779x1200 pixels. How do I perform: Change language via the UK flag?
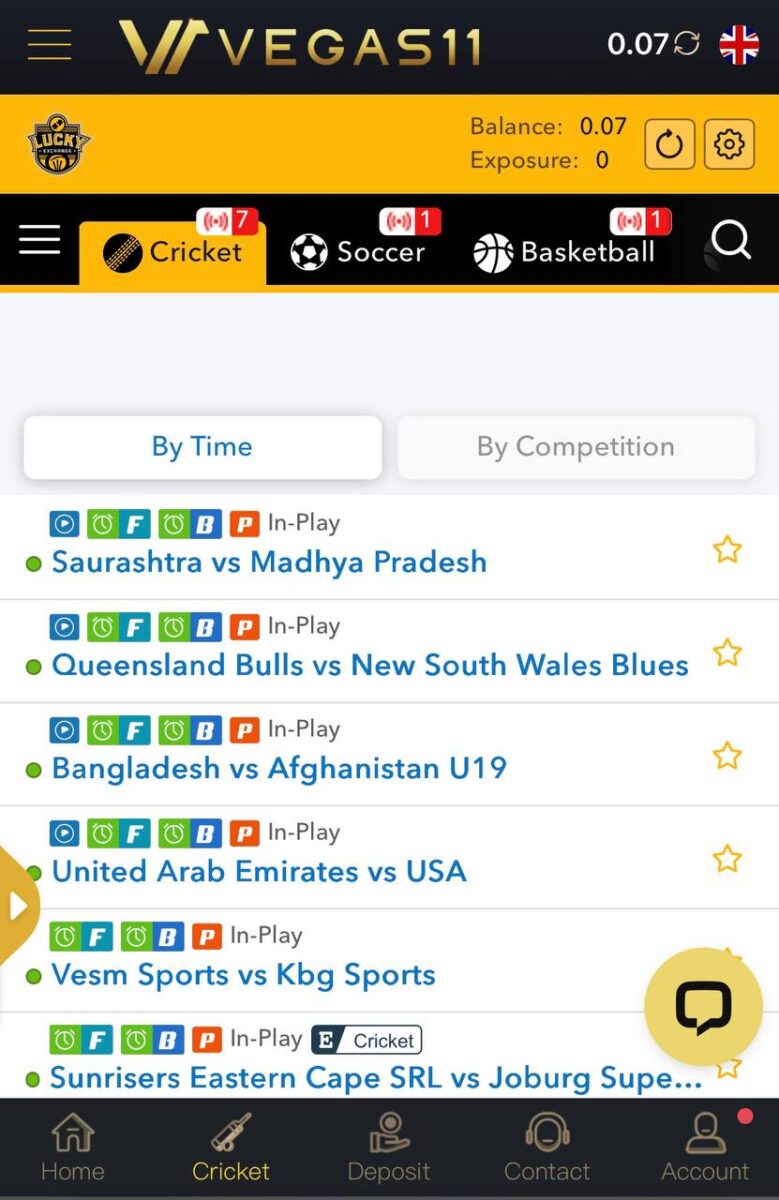click(739, 45)
